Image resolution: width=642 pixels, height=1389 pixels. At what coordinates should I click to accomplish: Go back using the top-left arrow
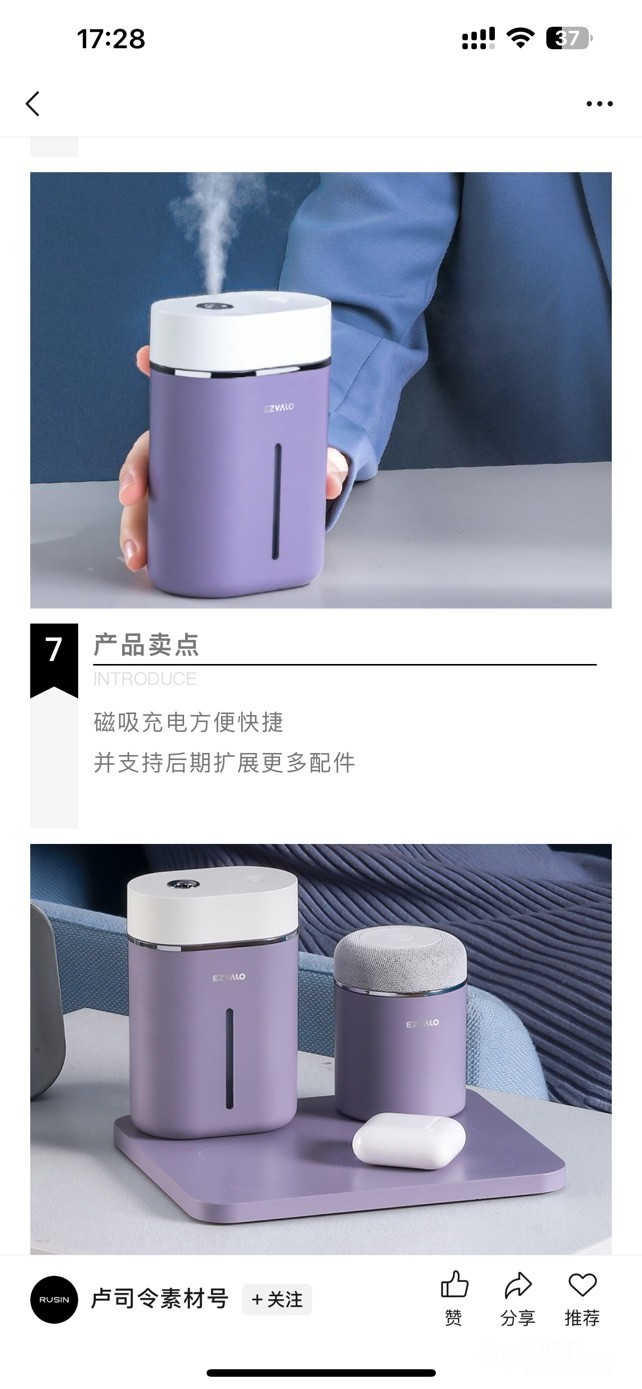point(33,103)
